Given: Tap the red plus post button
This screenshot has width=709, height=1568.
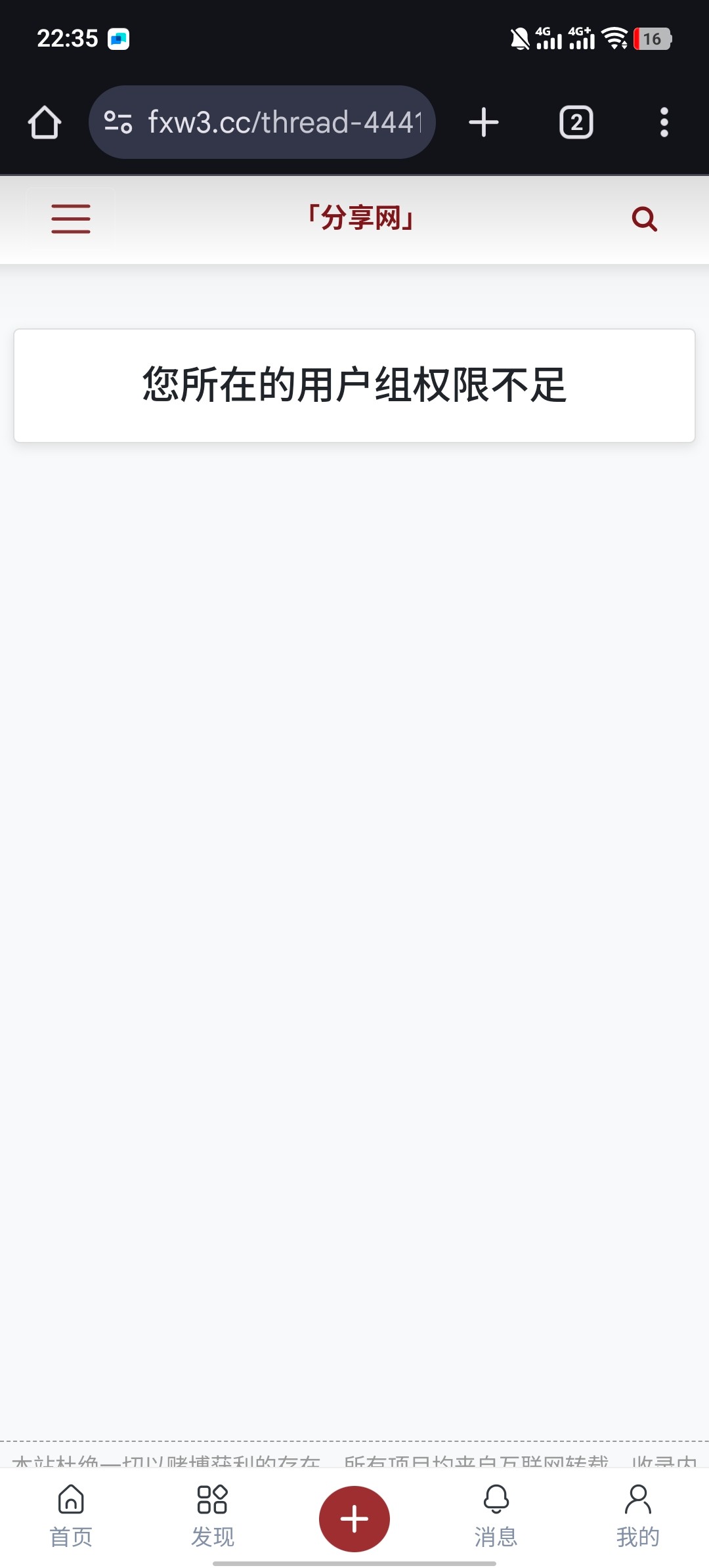Looking at the screenshot, I should [354, 1519].
